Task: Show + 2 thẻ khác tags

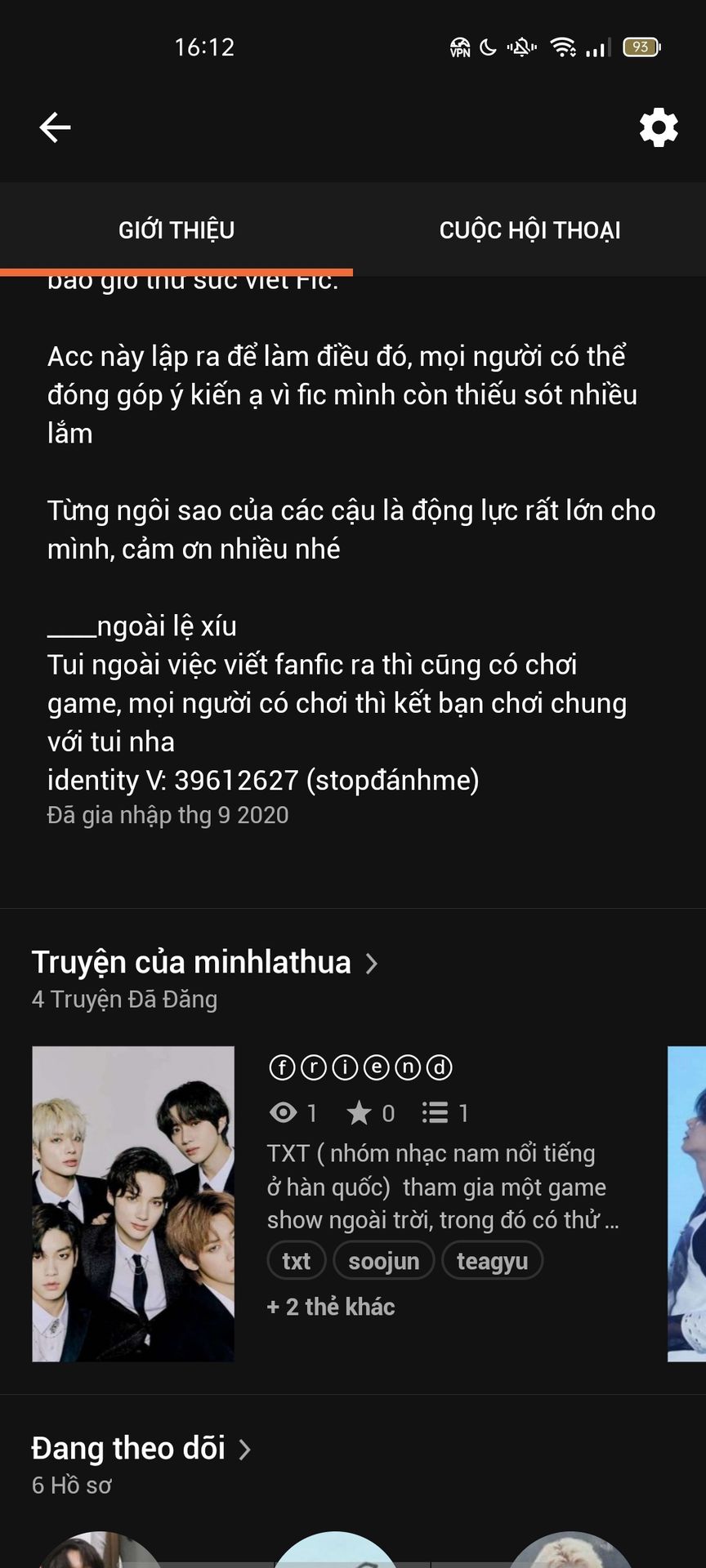Action: [x=331, y=1307]
